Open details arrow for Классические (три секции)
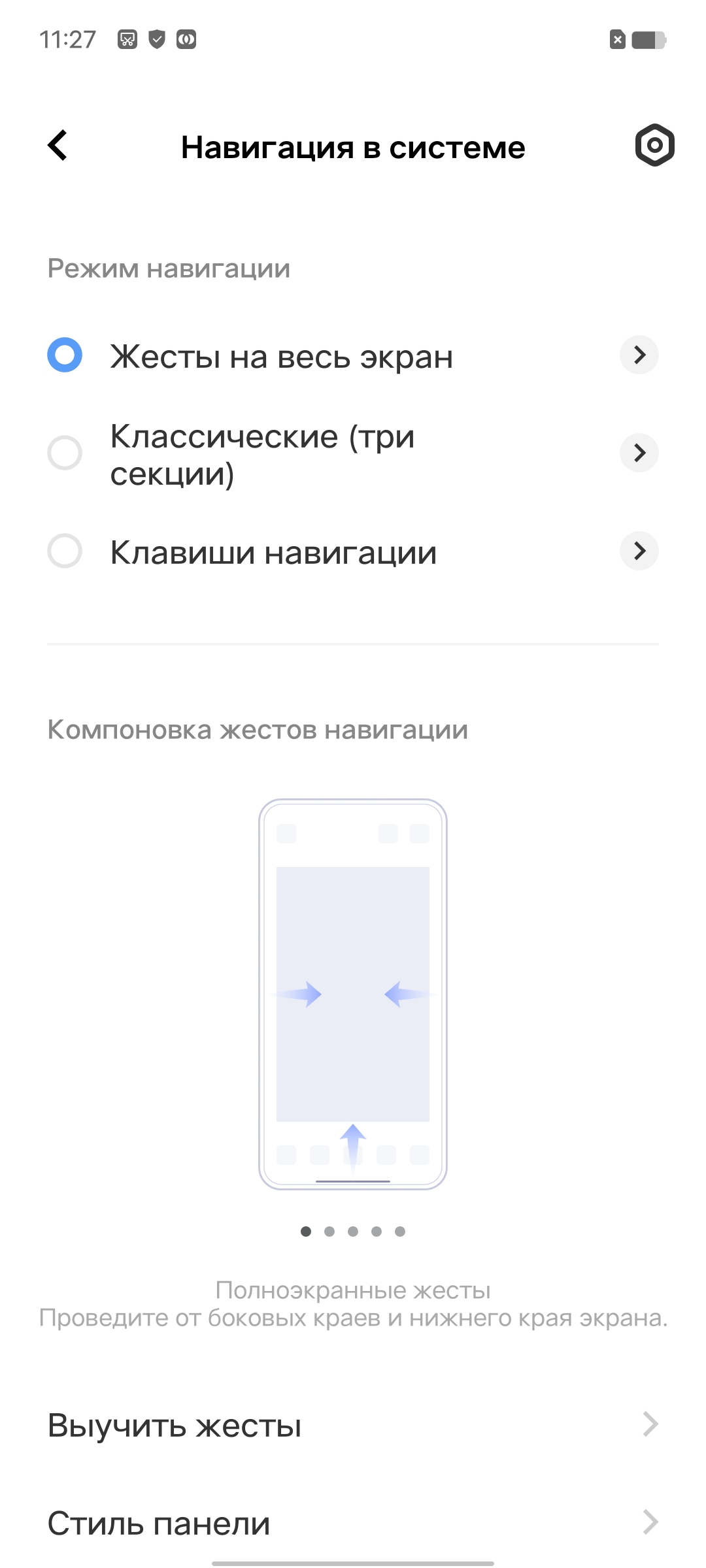The height and width of the screenshot is (1568, 706). click(x=639, y=453)
